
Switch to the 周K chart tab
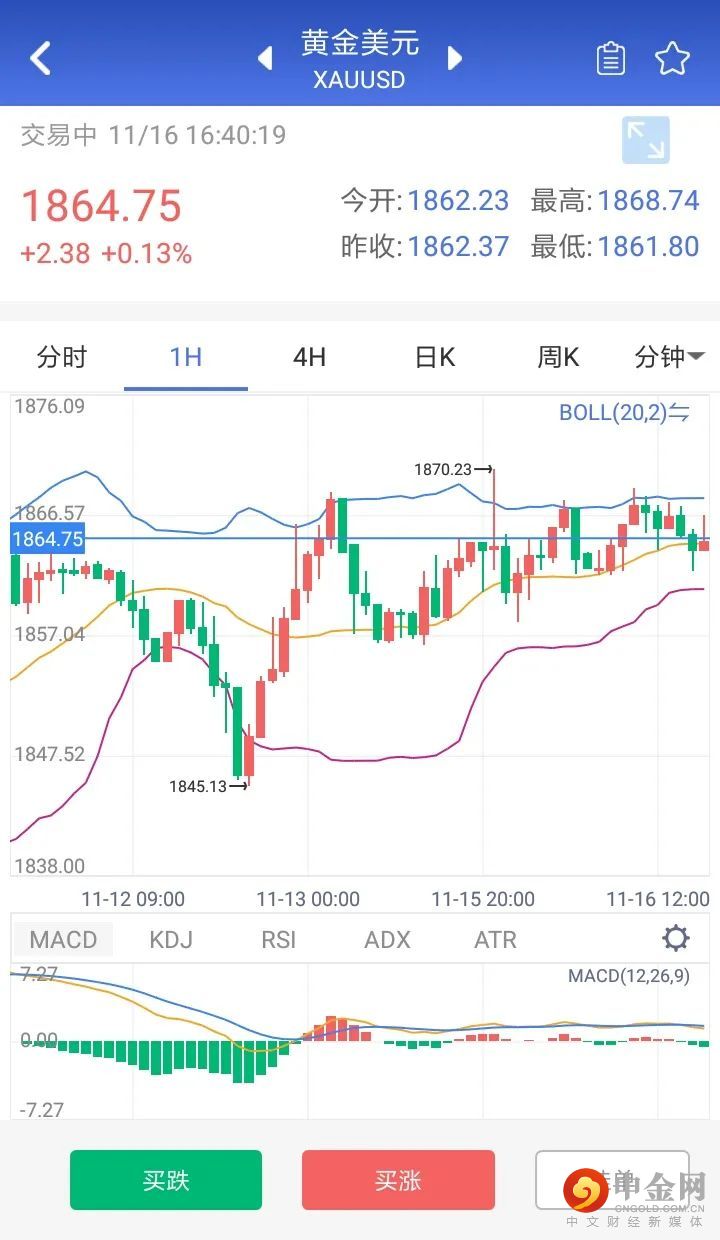pyautogui.click(x=558, y=357)
